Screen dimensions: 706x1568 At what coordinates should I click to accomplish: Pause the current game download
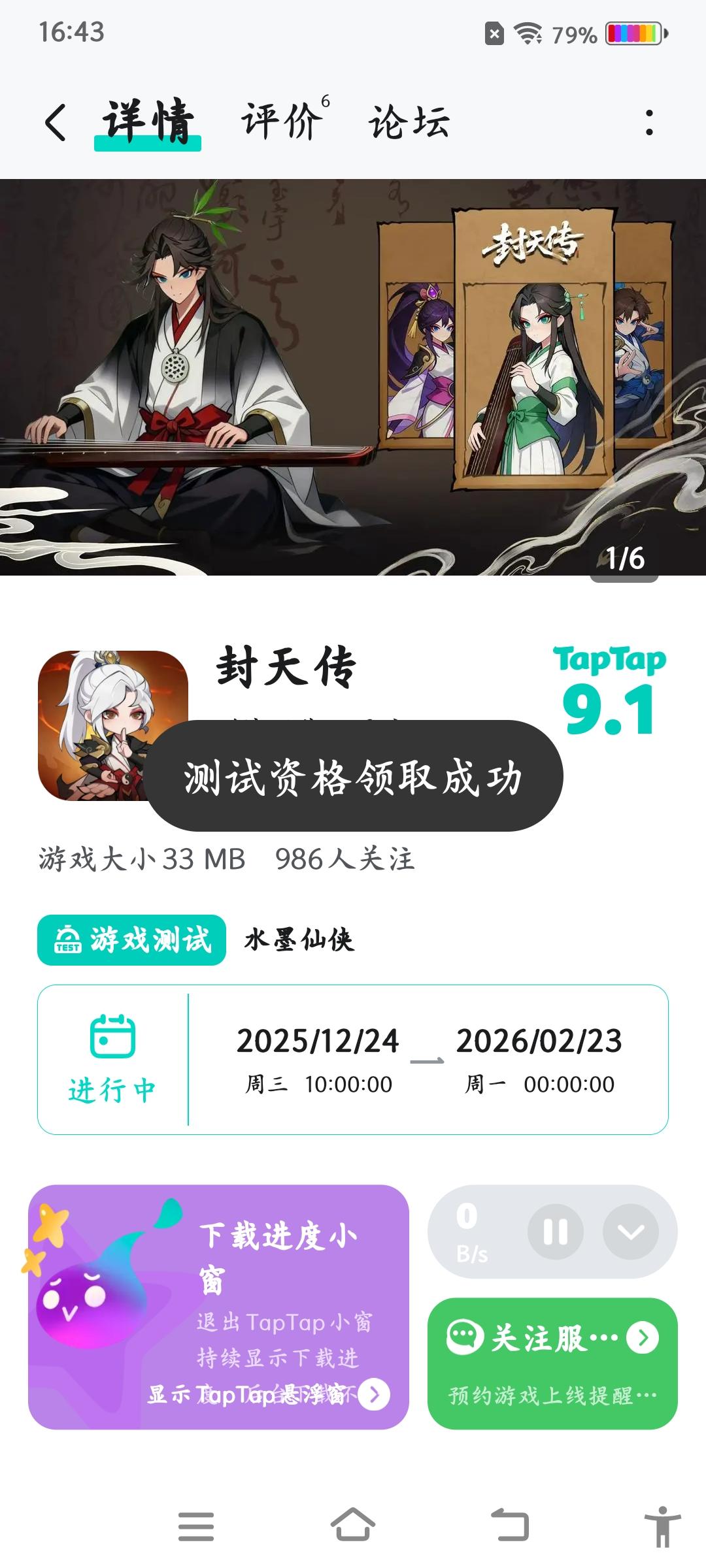click(554, 1231)
